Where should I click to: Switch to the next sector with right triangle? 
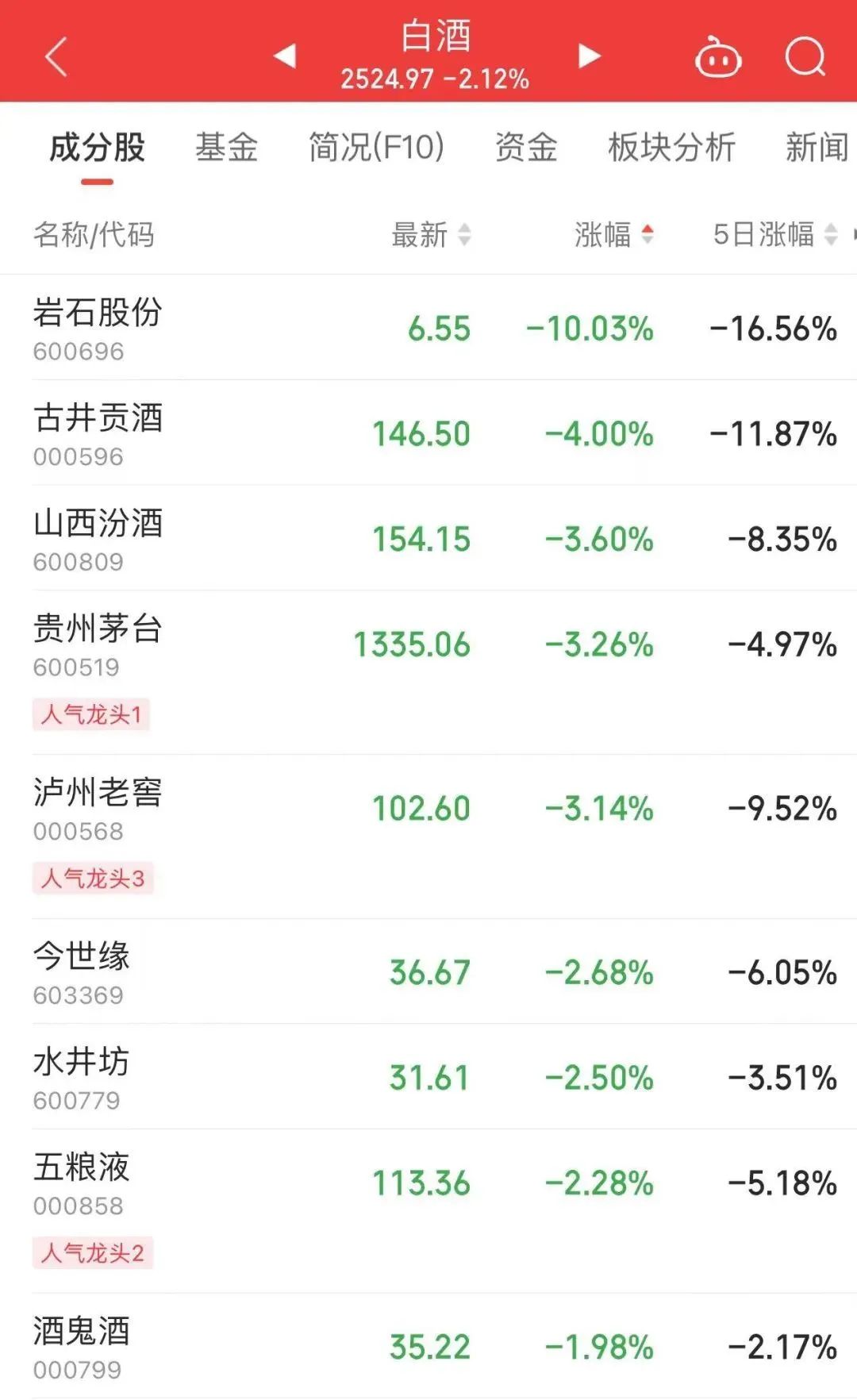[589, 56]
